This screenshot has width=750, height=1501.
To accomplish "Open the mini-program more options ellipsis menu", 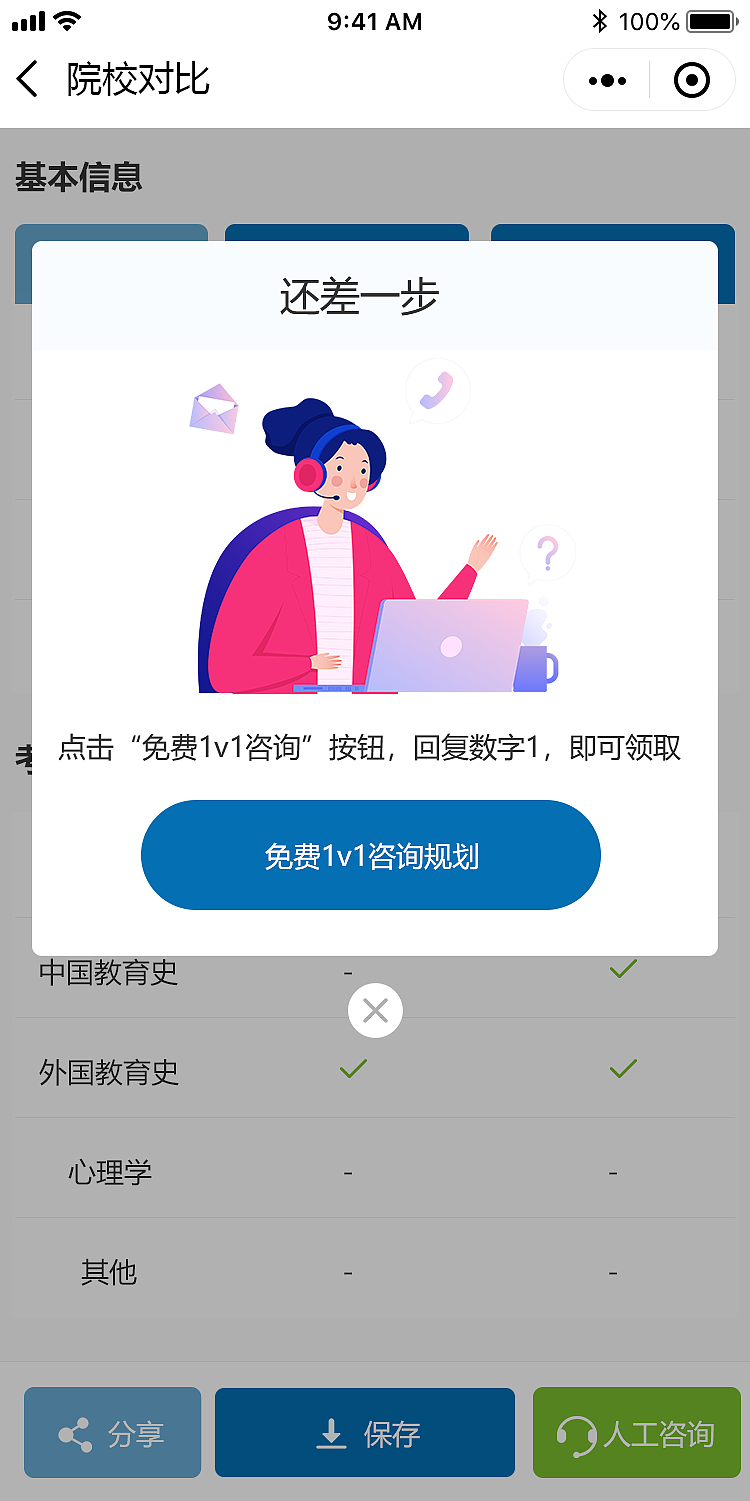I will pos(606,80).
